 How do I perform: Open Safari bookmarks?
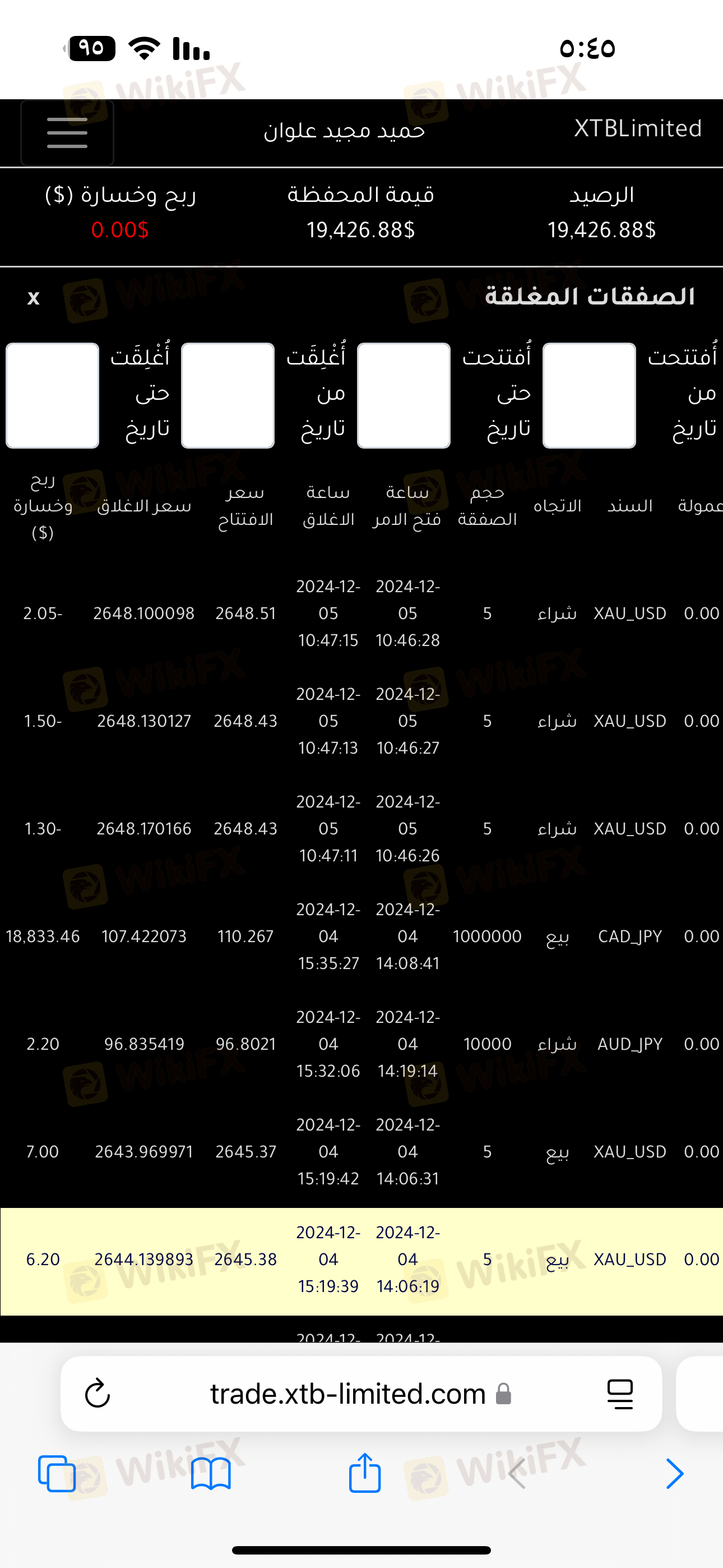coord(211,1474)
